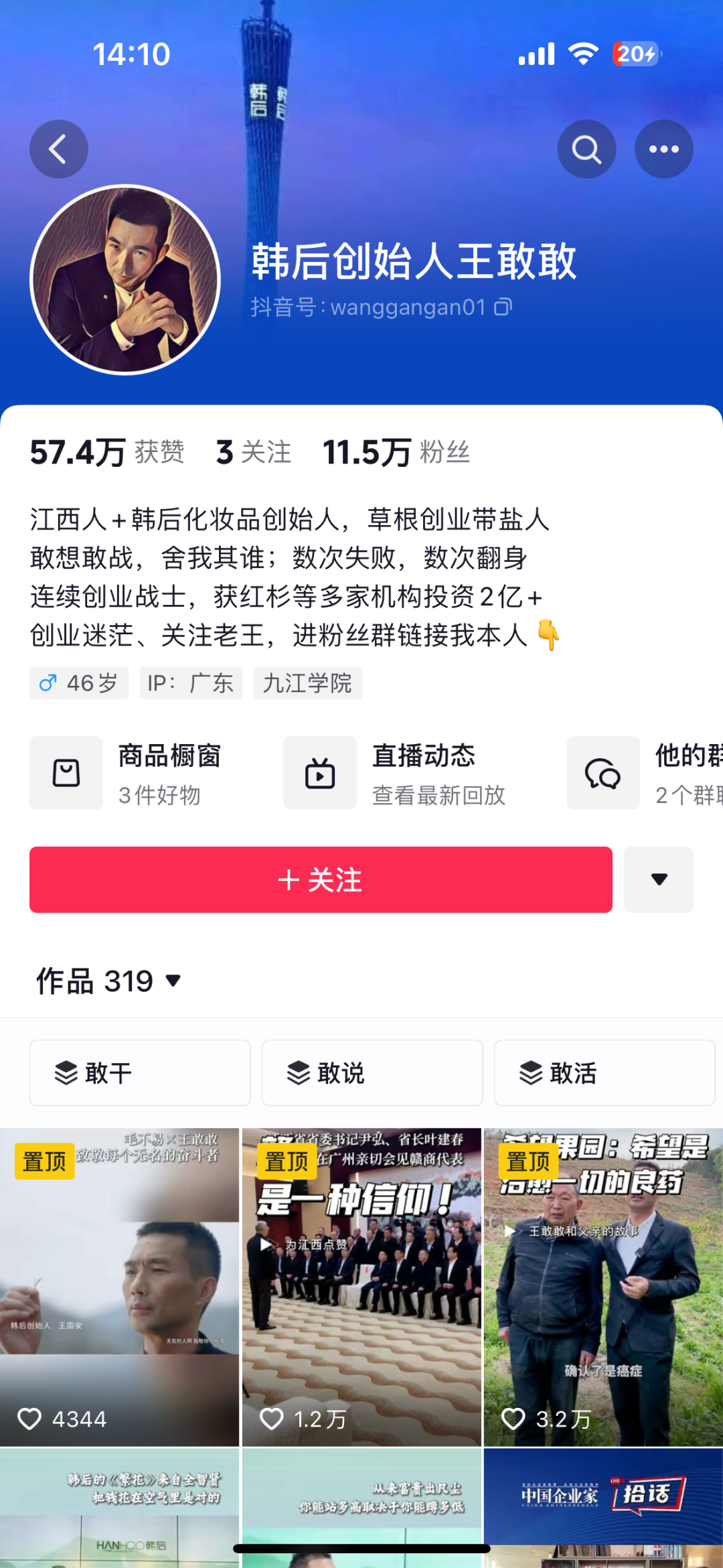
Task: Open 直播动态 live replays
Action: point(395,773)
